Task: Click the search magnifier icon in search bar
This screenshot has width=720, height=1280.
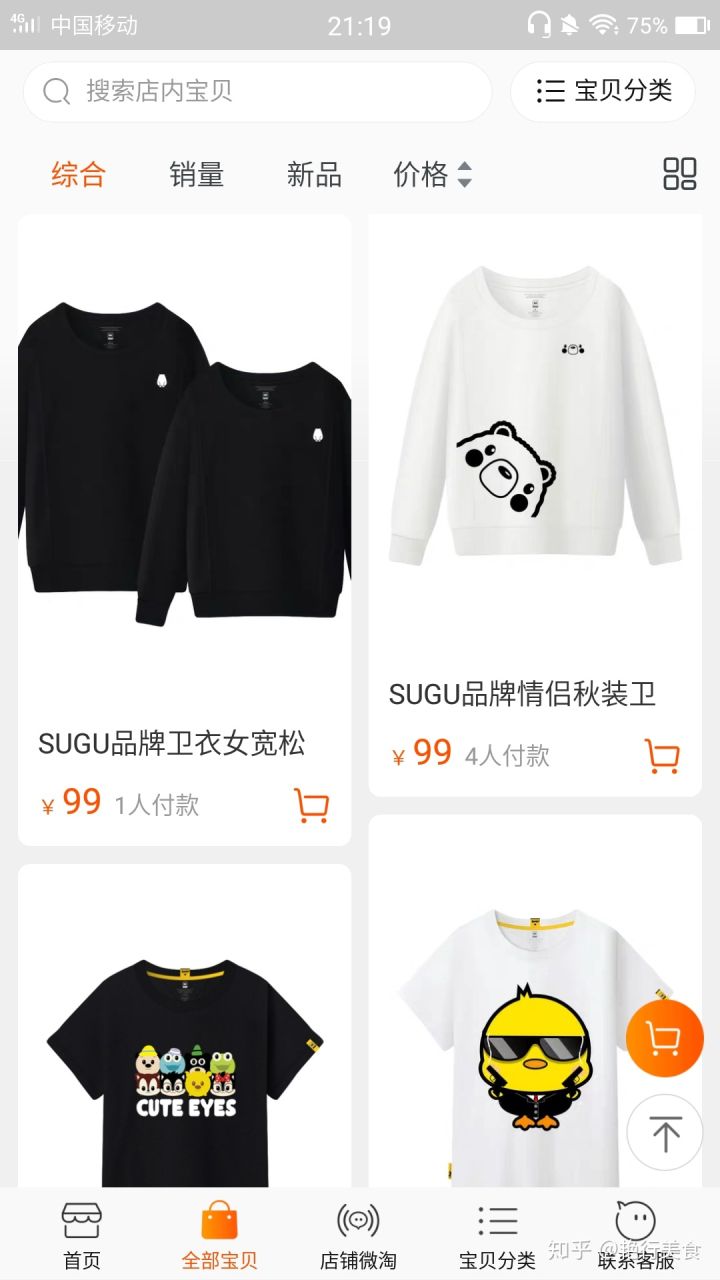Action: click(x=55, y=91)
